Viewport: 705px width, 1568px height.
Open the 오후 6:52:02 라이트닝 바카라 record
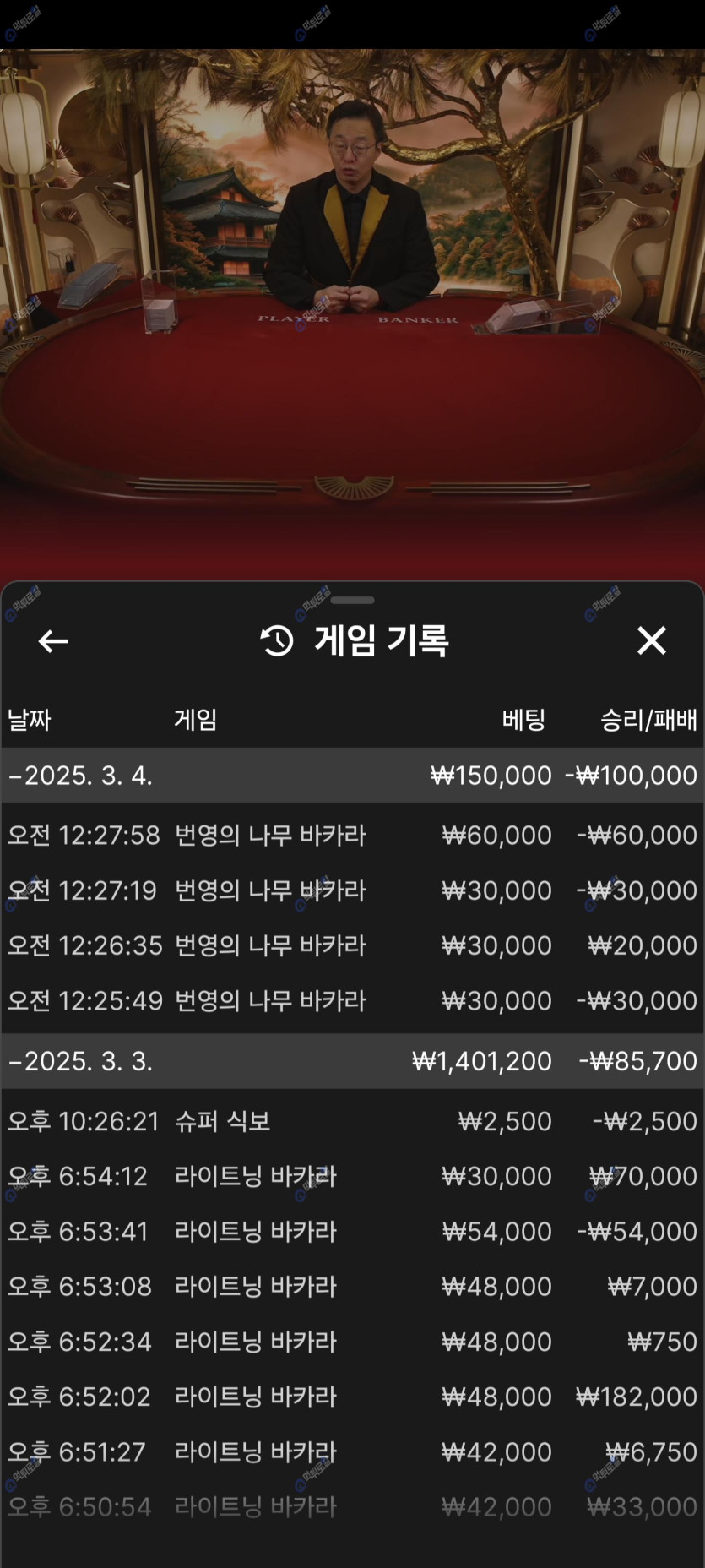click(x=352, y=1396)
